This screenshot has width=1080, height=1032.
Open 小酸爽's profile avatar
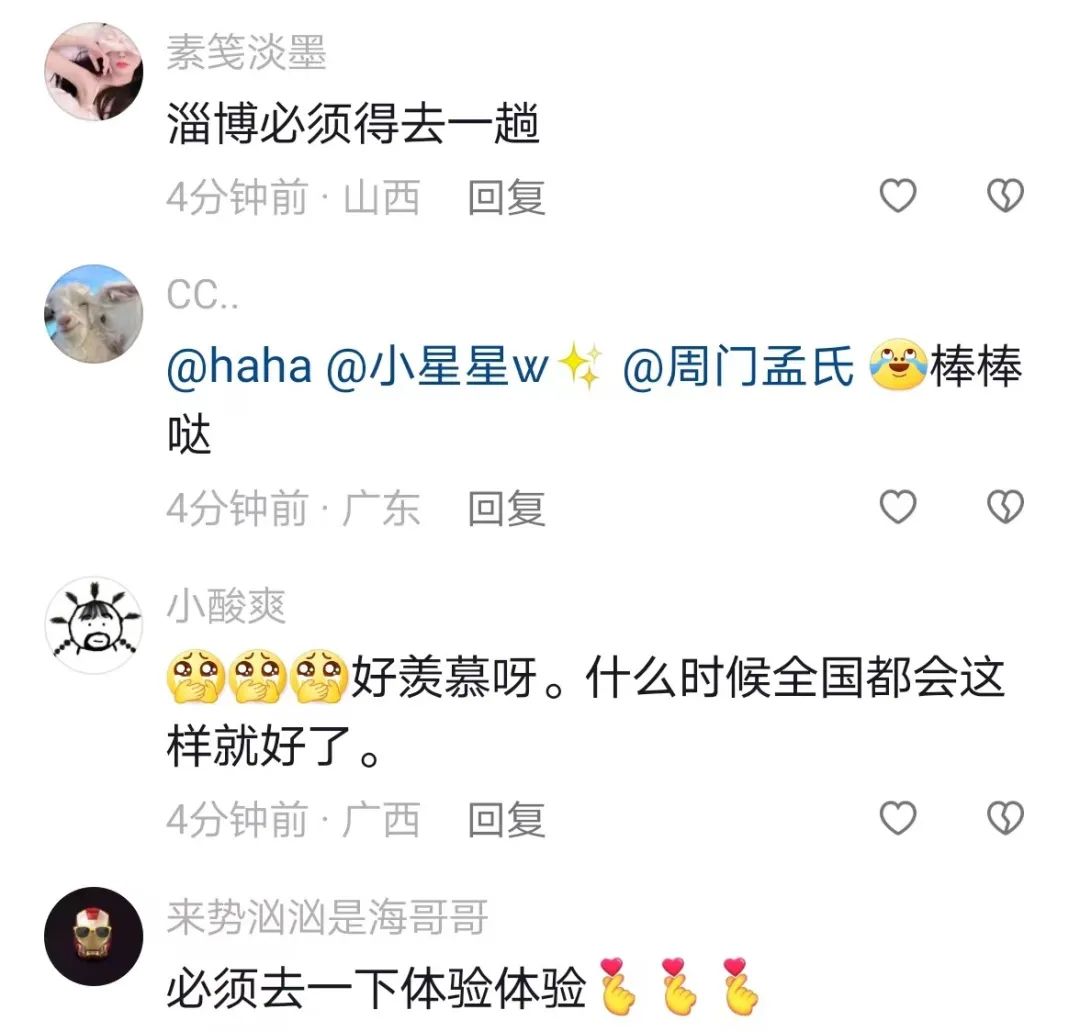click(94, 624)
